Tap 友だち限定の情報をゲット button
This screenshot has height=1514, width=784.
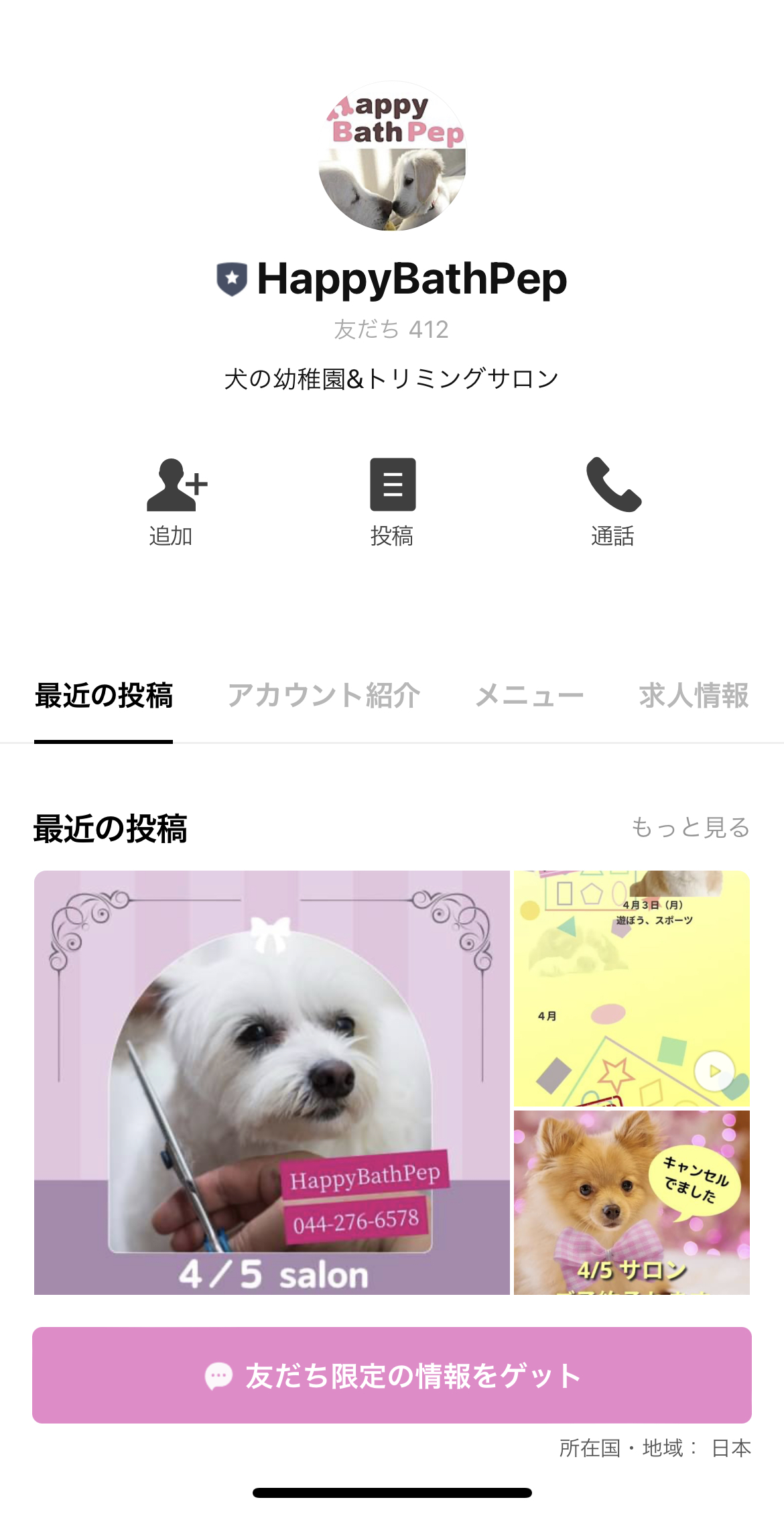coord(392,1375)
